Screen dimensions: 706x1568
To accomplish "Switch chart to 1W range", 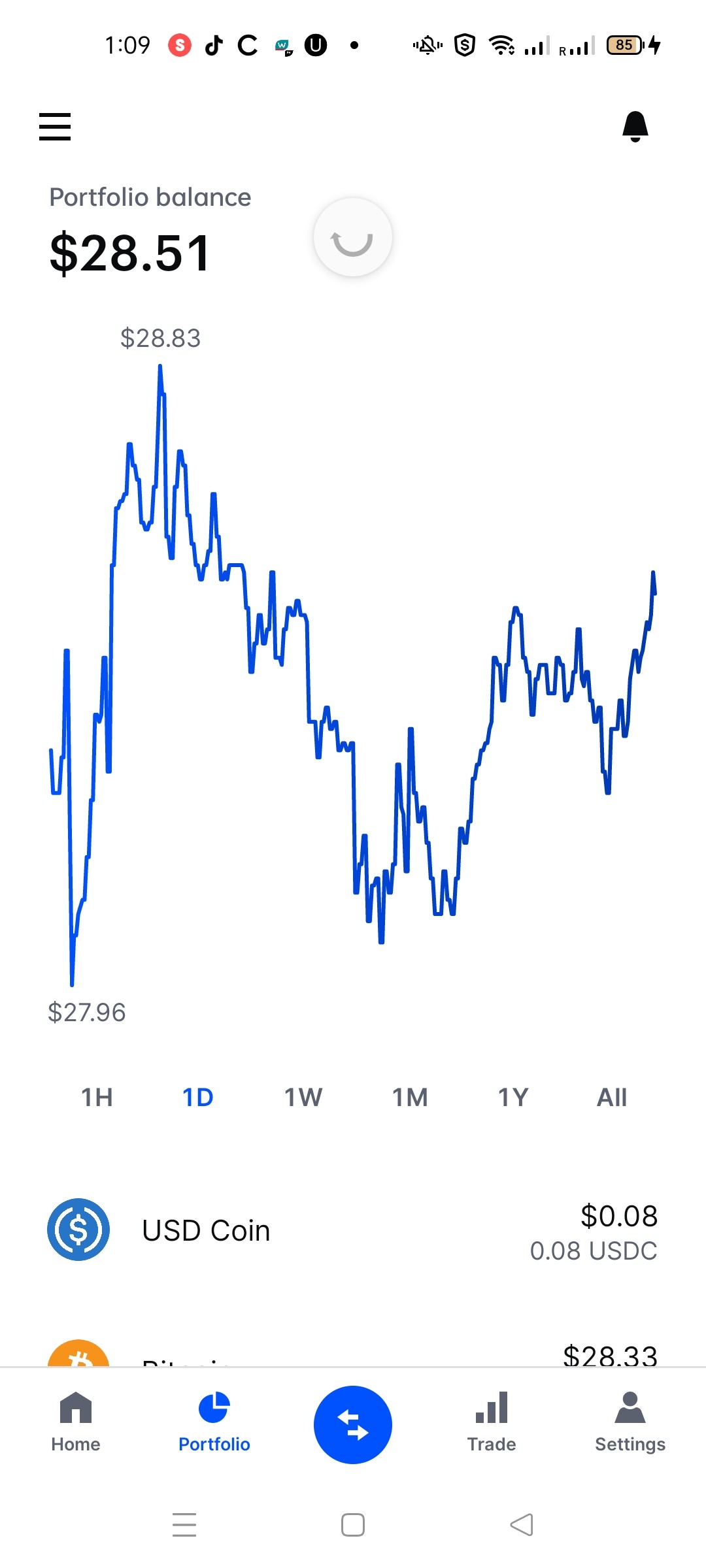I will (x=303, y=1097).
